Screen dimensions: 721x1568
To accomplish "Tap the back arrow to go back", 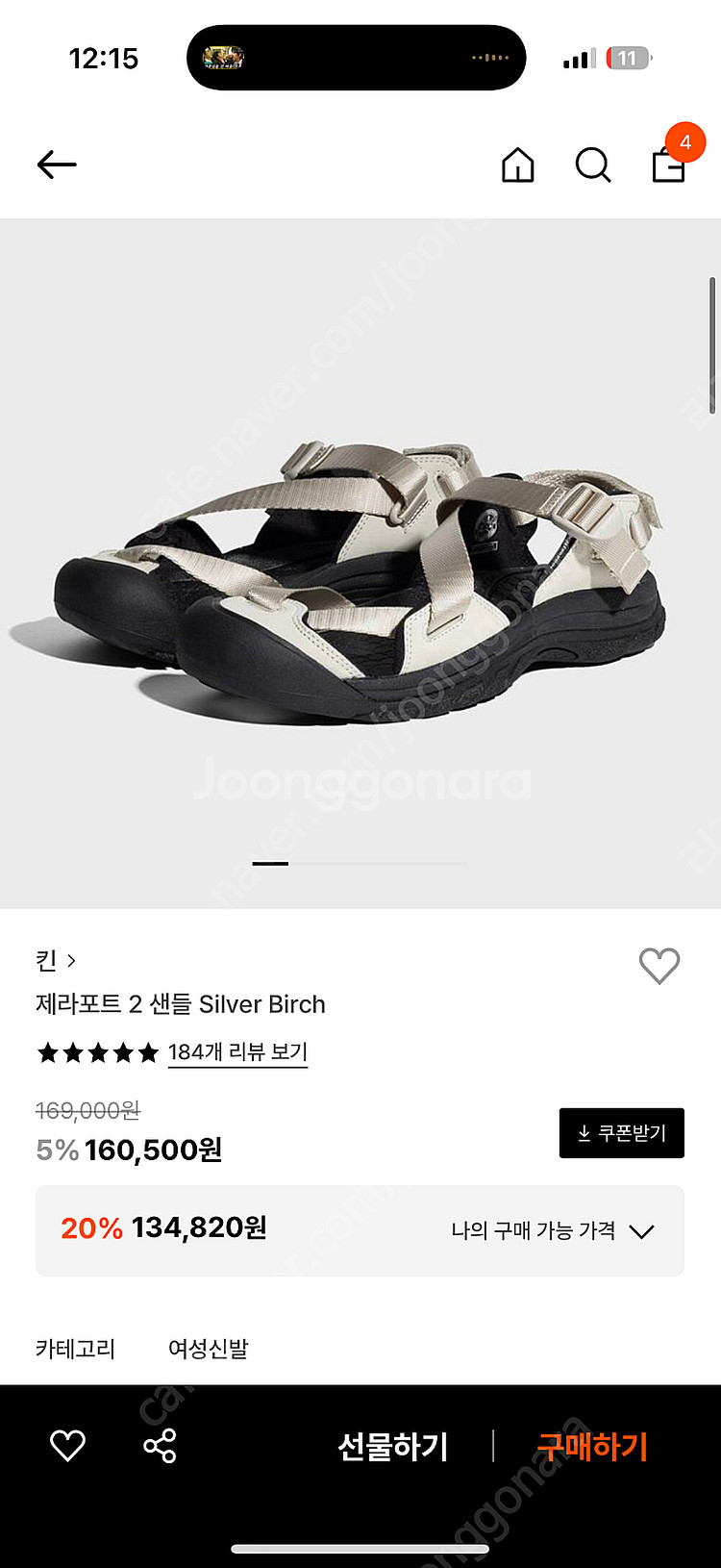I will [x=57, y=164].
